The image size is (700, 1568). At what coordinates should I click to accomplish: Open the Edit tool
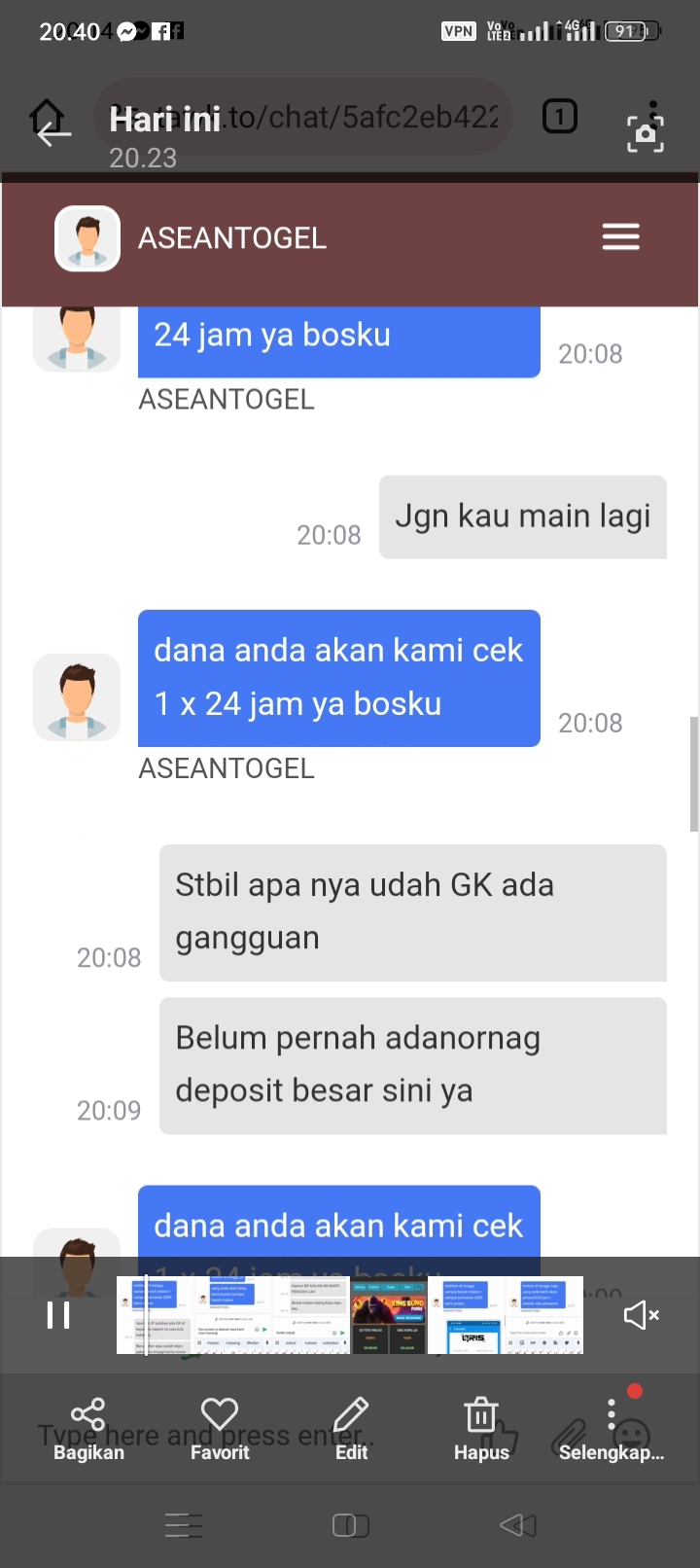tap(351, 1428)
